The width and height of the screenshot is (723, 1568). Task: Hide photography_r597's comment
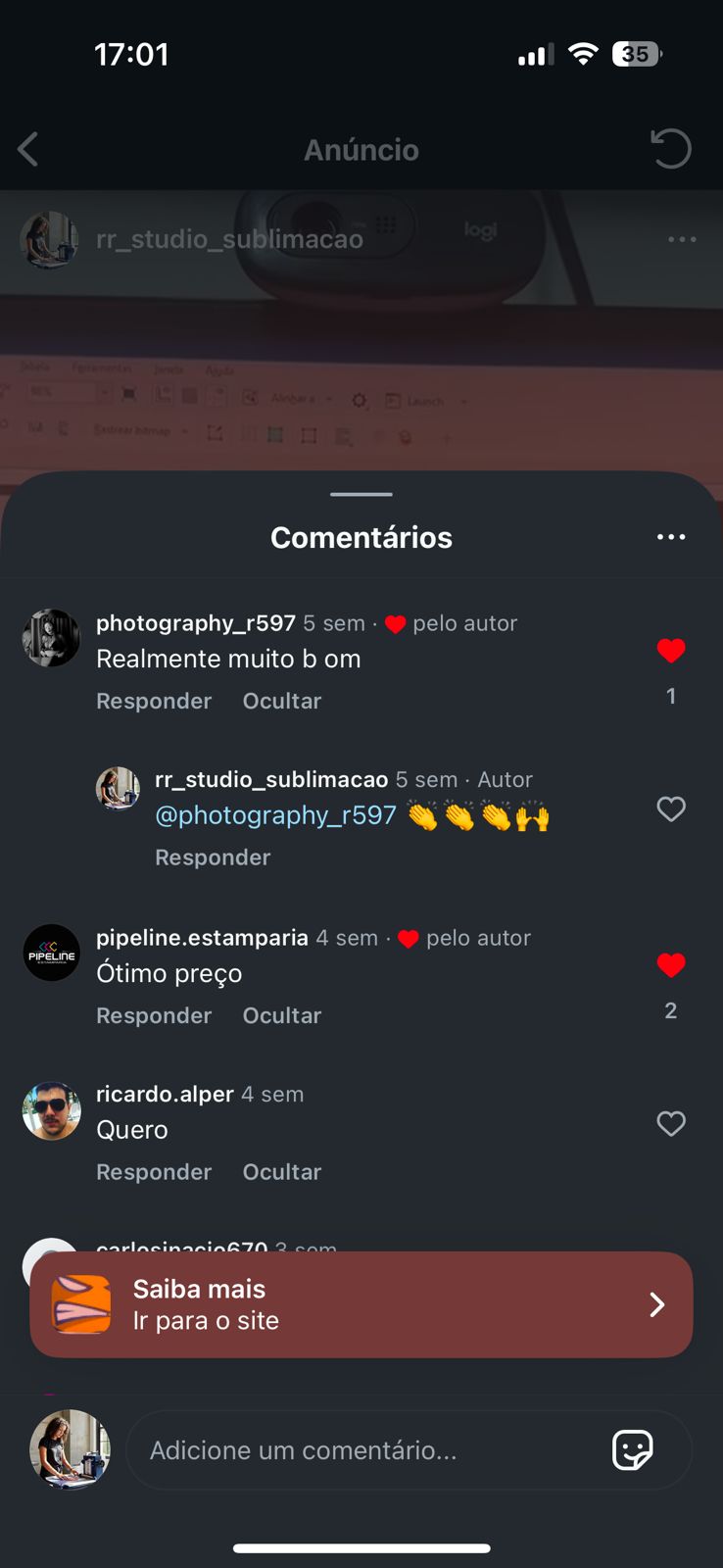click(282, 701)
